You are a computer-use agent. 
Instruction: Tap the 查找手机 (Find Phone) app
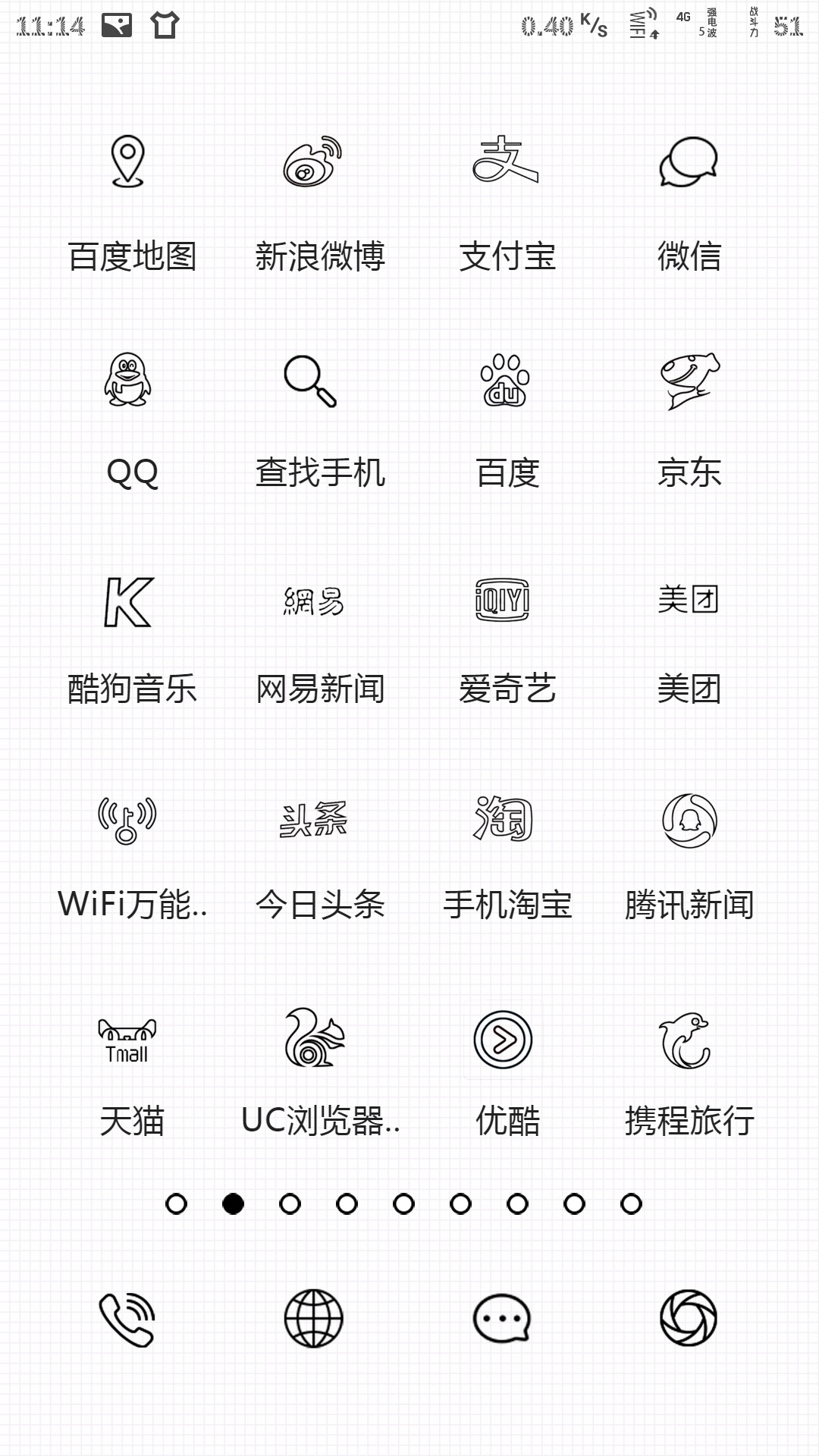click(x=310, y=381)
